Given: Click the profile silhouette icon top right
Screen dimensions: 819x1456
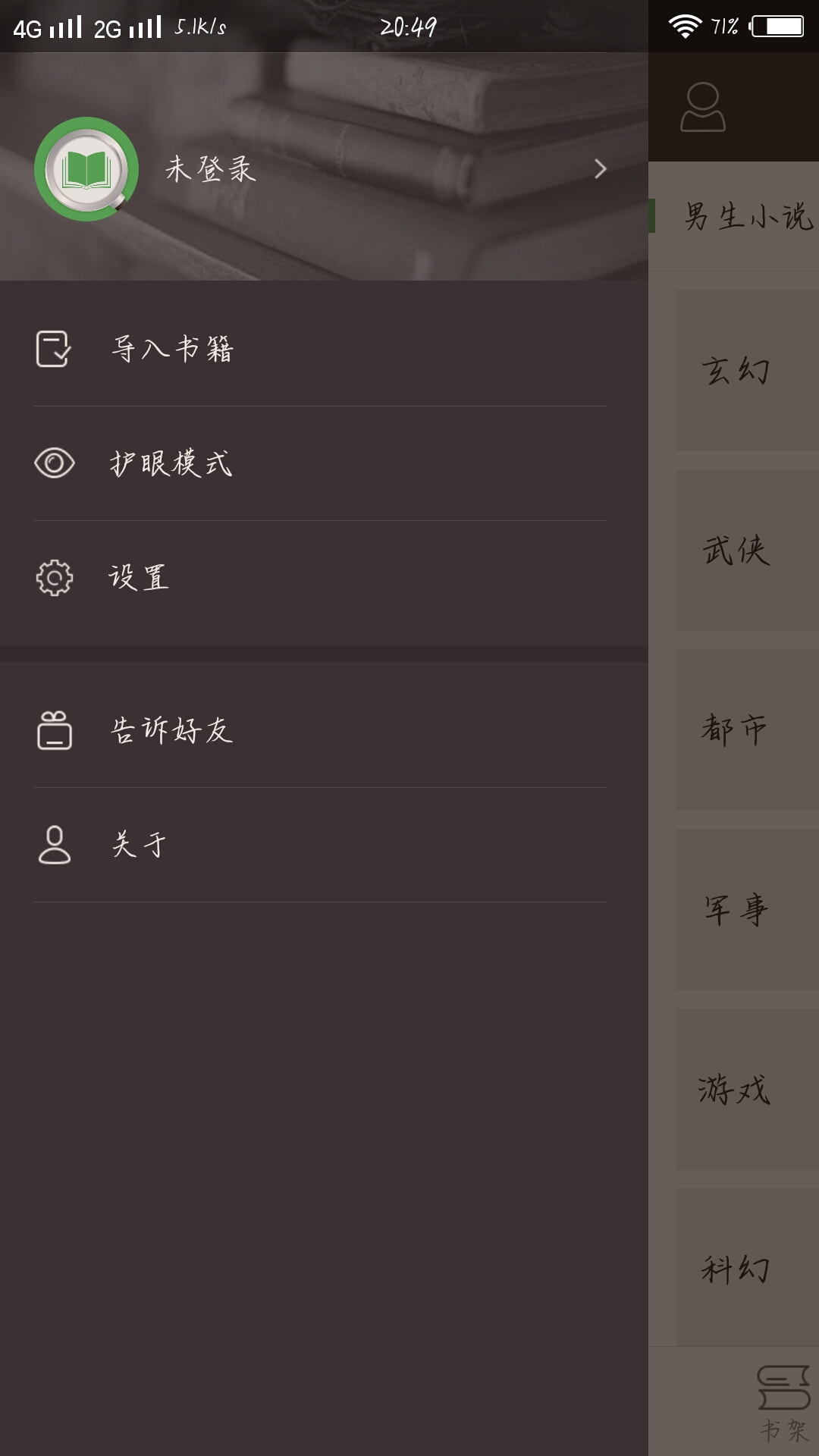Looking at the screenshot, I should pyautogui.click(x=704, y=106).
